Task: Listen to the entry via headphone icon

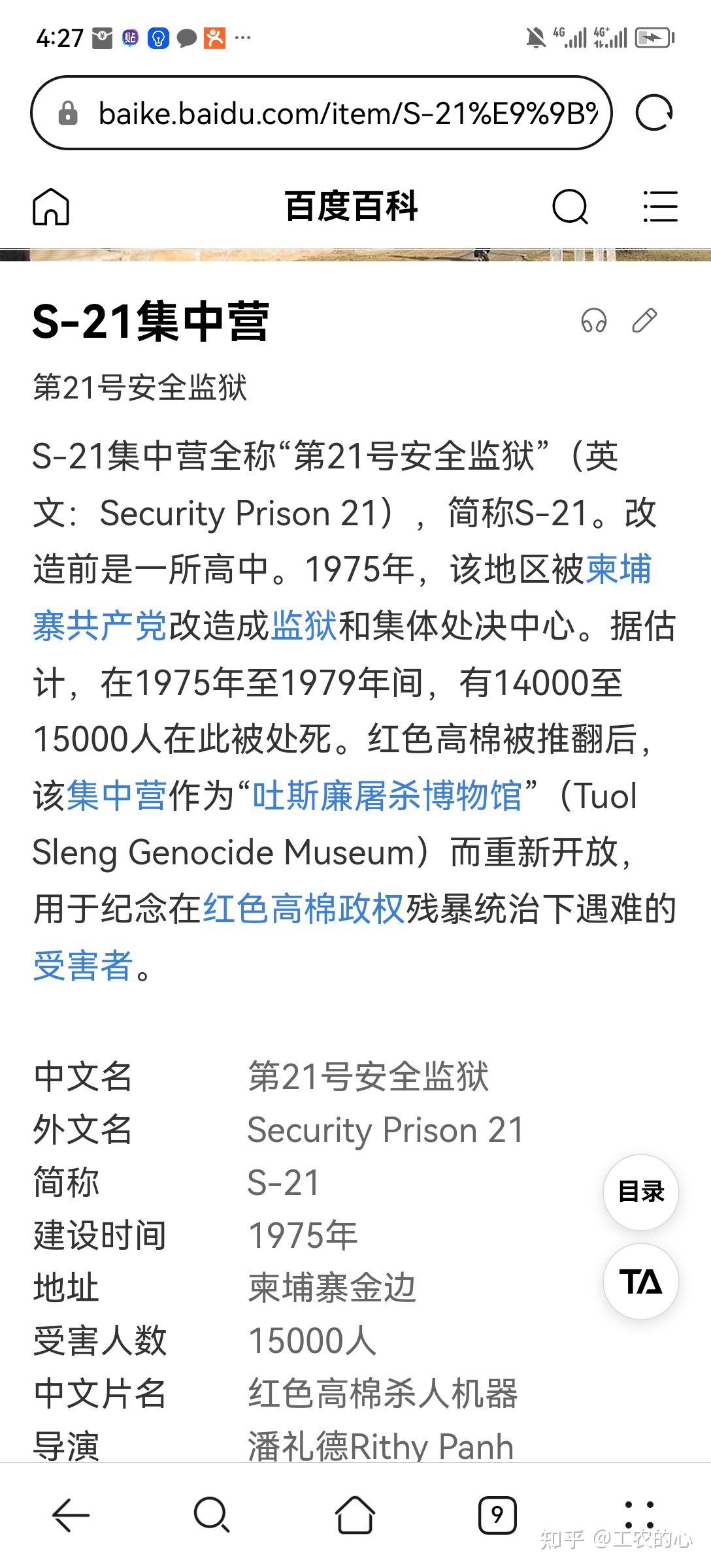Action: coord(594,321)
